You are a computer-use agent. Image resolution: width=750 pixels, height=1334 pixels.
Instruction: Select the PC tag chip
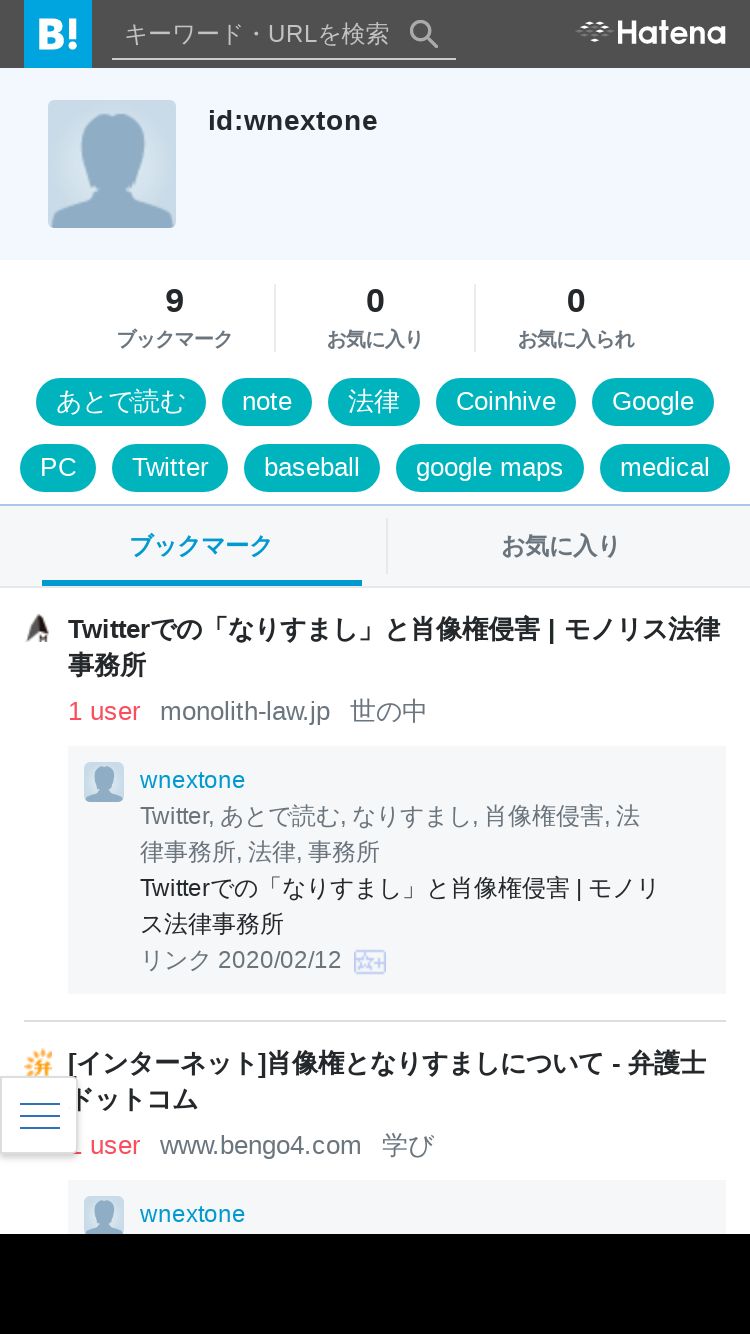pyautogui.click(x=58, y=468)
